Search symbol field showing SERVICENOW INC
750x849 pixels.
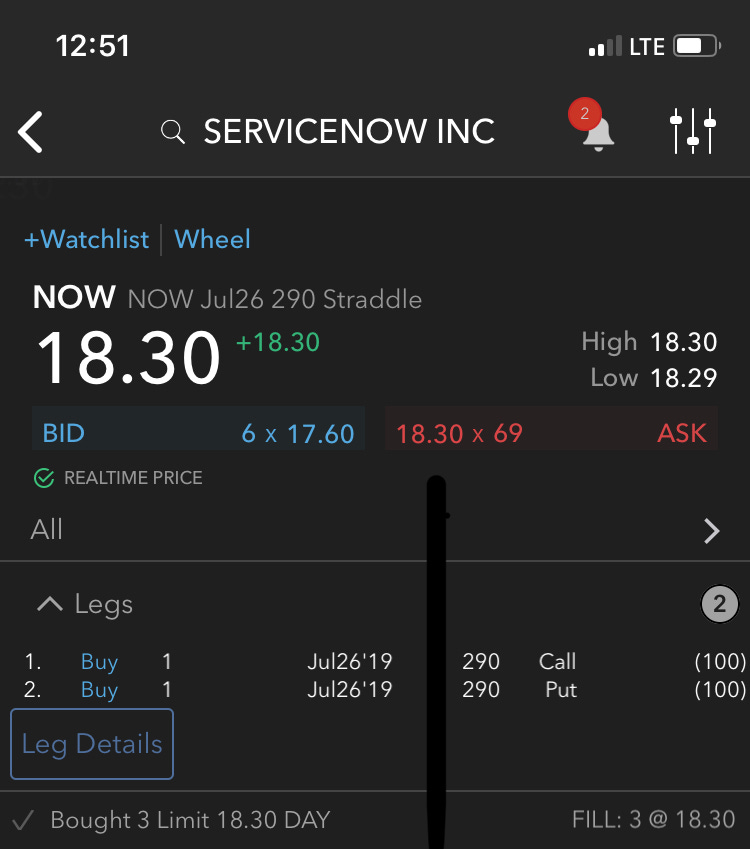pos(330,132)
